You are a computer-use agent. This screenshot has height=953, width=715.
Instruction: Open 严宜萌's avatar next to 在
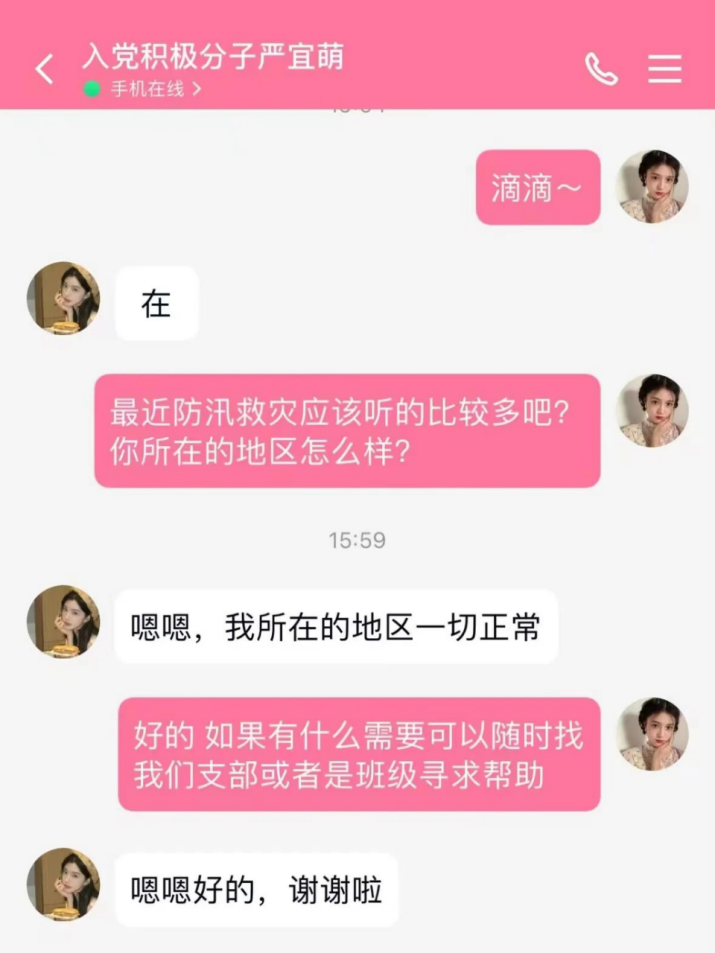point(63,298)
